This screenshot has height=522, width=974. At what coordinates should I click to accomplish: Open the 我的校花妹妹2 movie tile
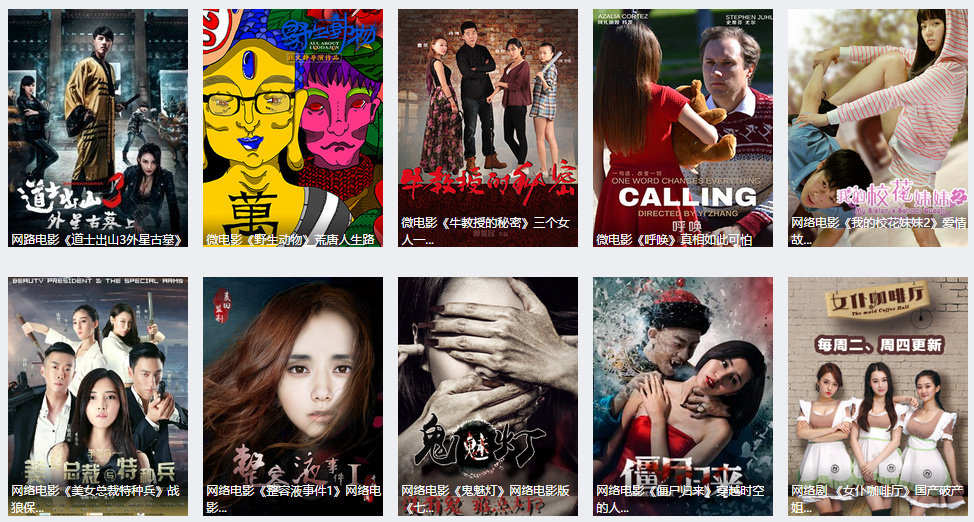point(878,128)
